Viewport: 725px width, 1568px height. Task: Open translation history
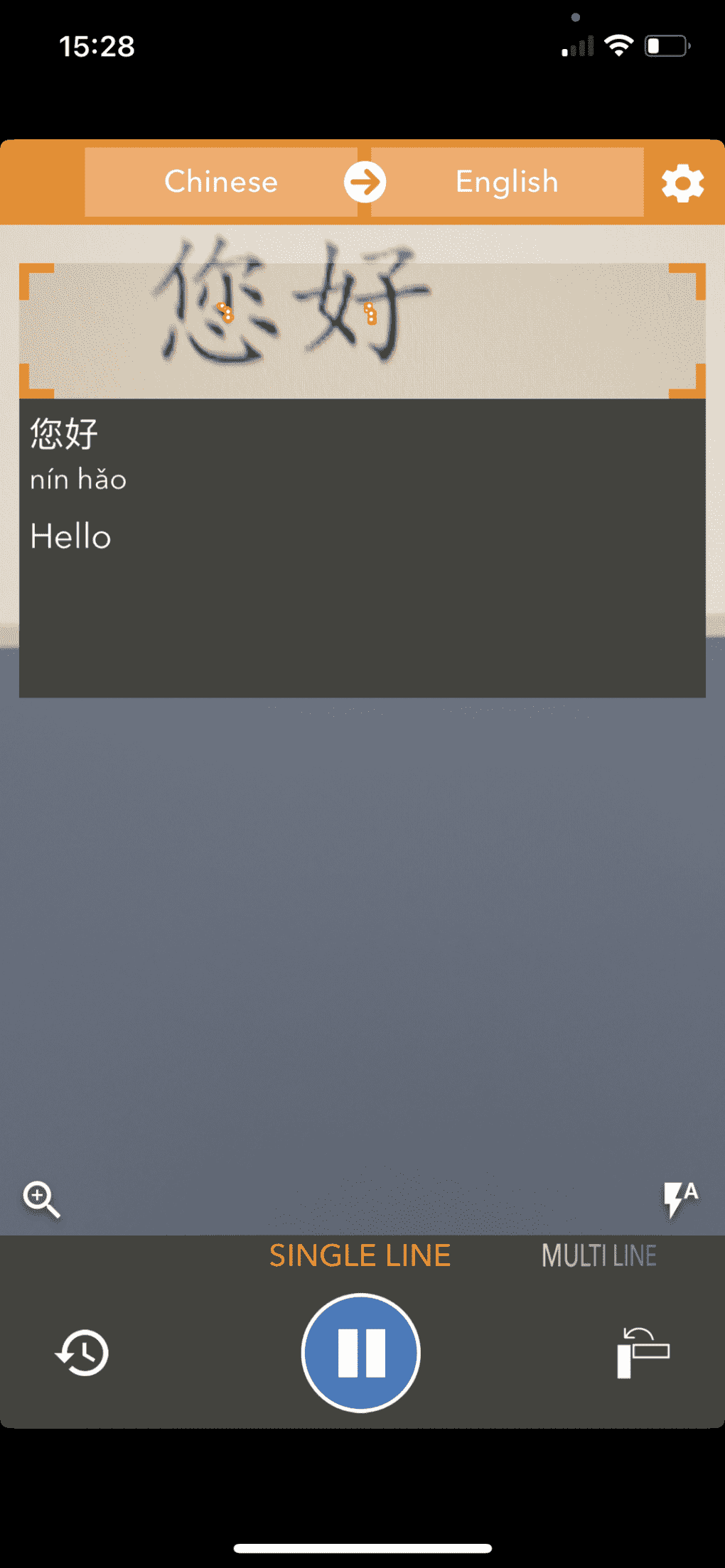(82, 1353)
